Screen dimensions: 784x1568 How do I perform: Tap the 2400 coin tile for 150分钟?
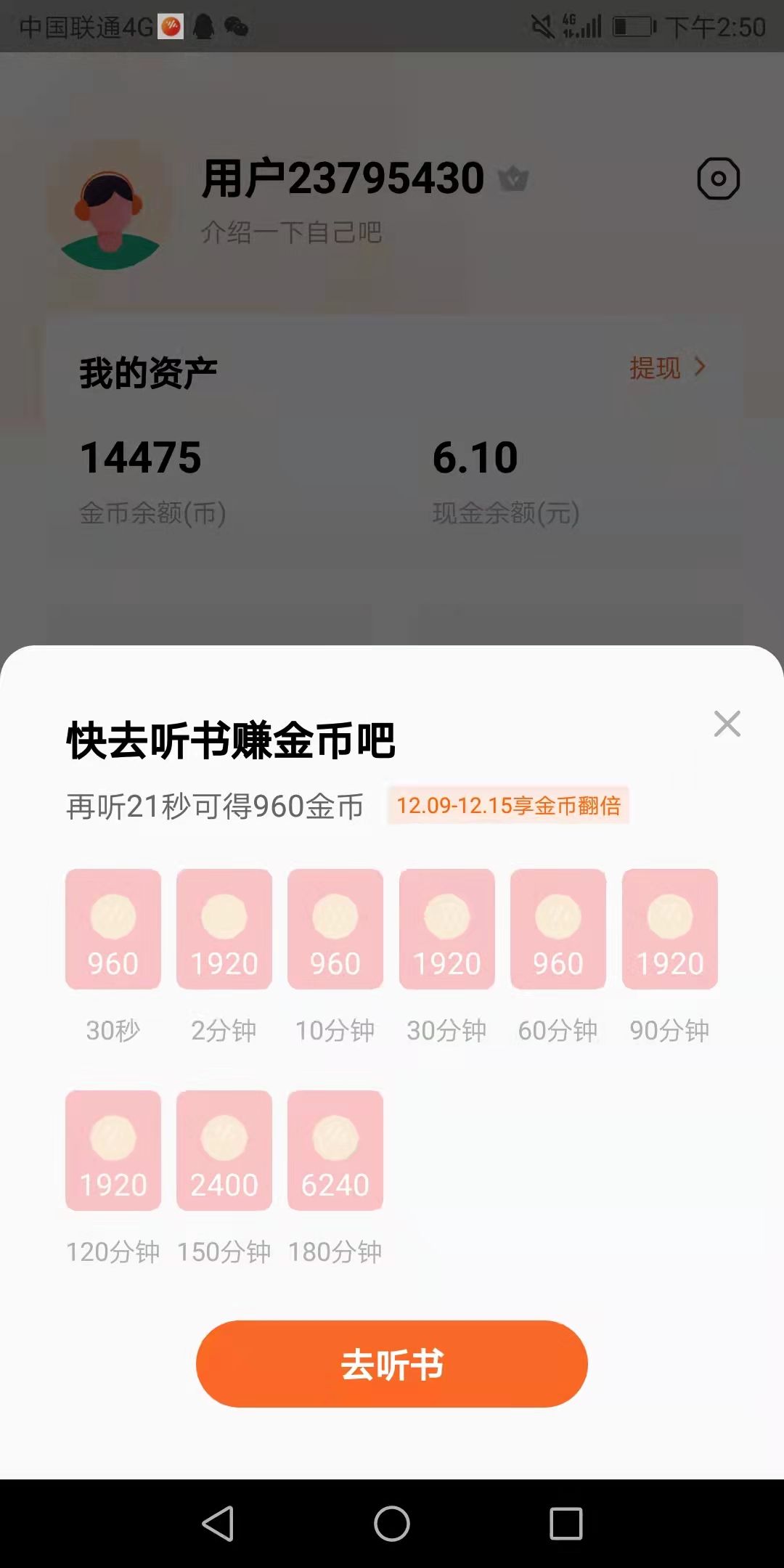point(224,1150)
